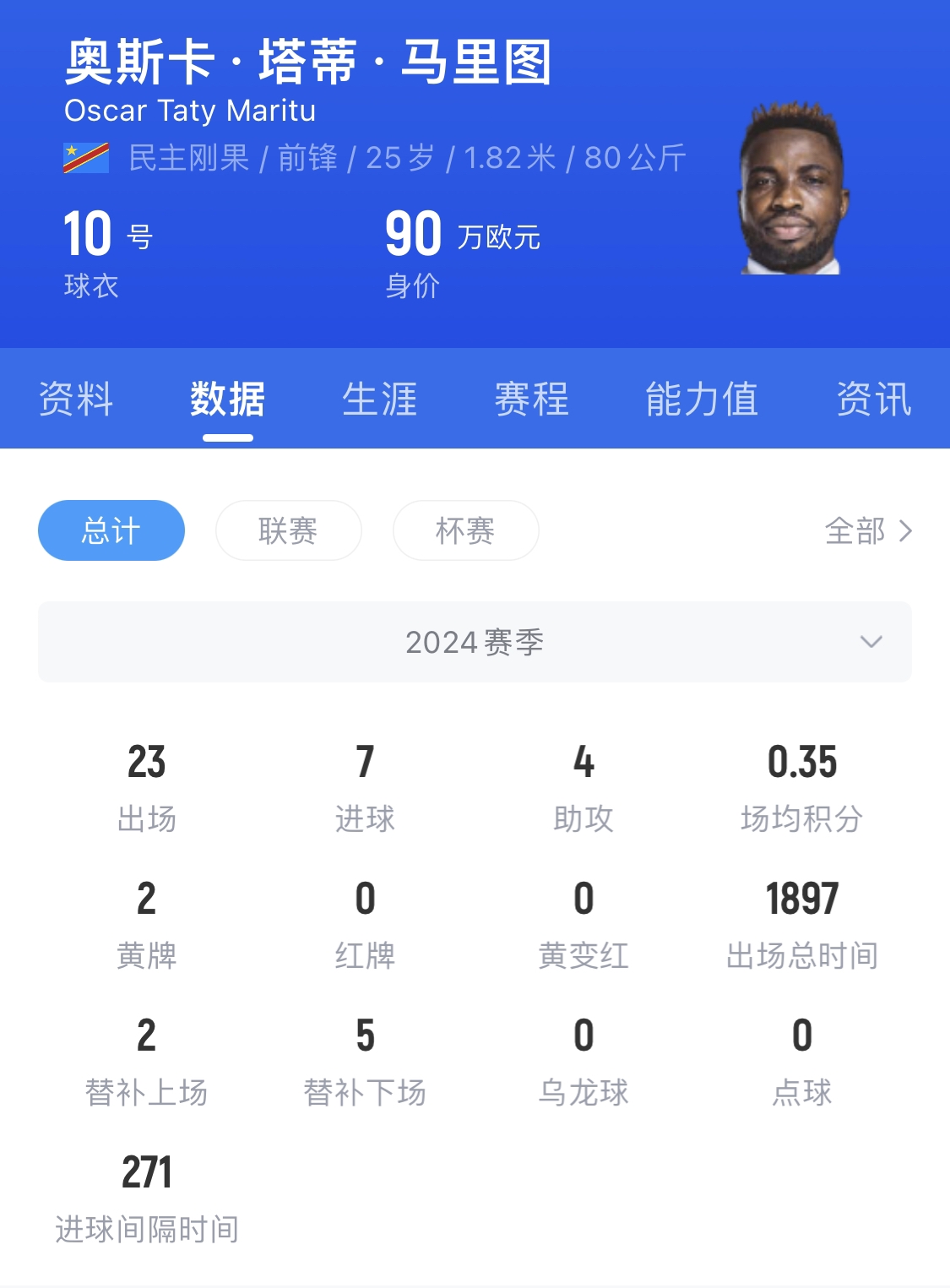The height and width of the screenshot is (1288, 950).
Task: Go to the 资讯 tab
Action: 874,399
